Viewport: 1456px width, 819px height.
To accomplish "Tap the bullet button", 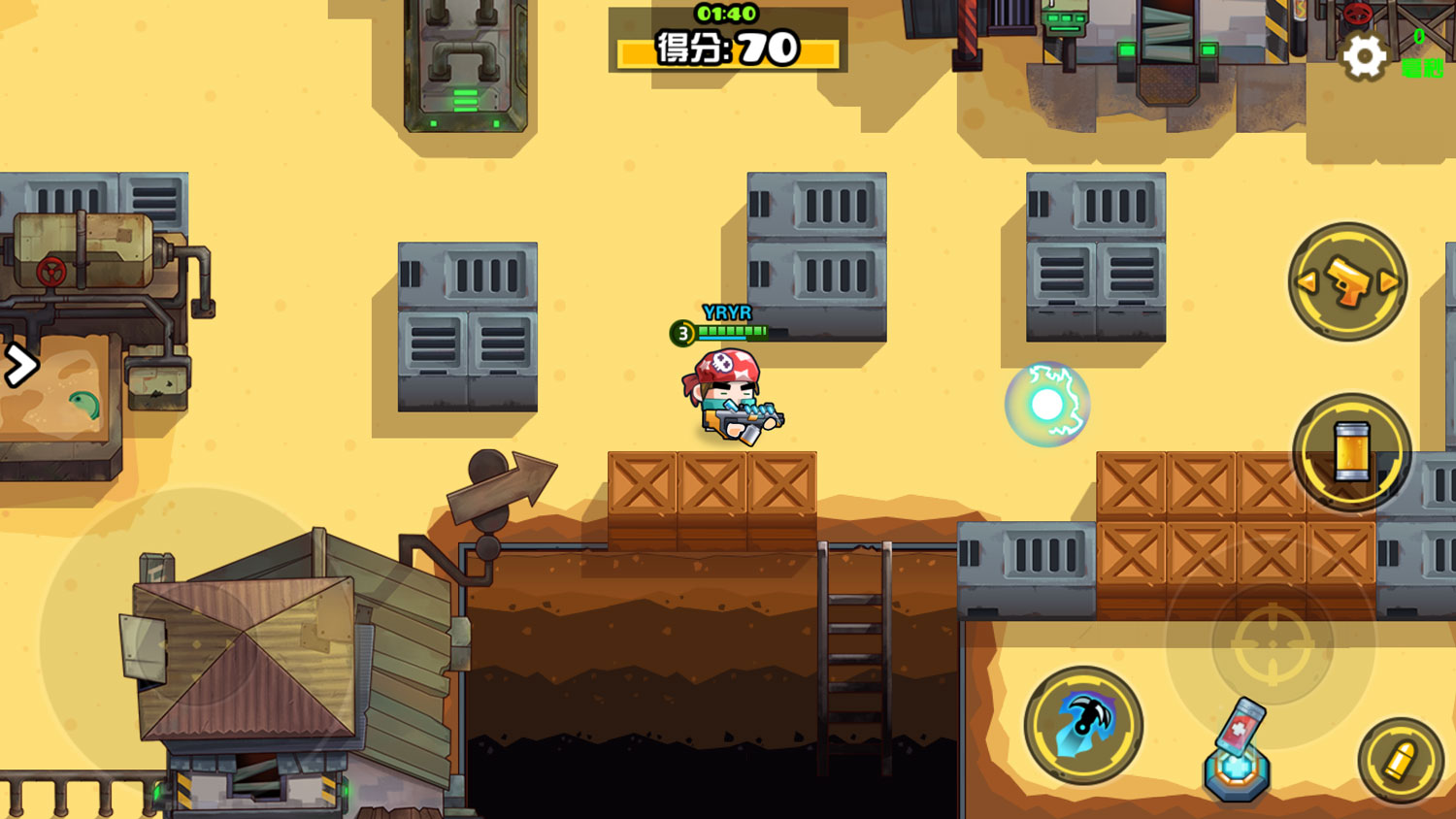I will [1400, 760].
